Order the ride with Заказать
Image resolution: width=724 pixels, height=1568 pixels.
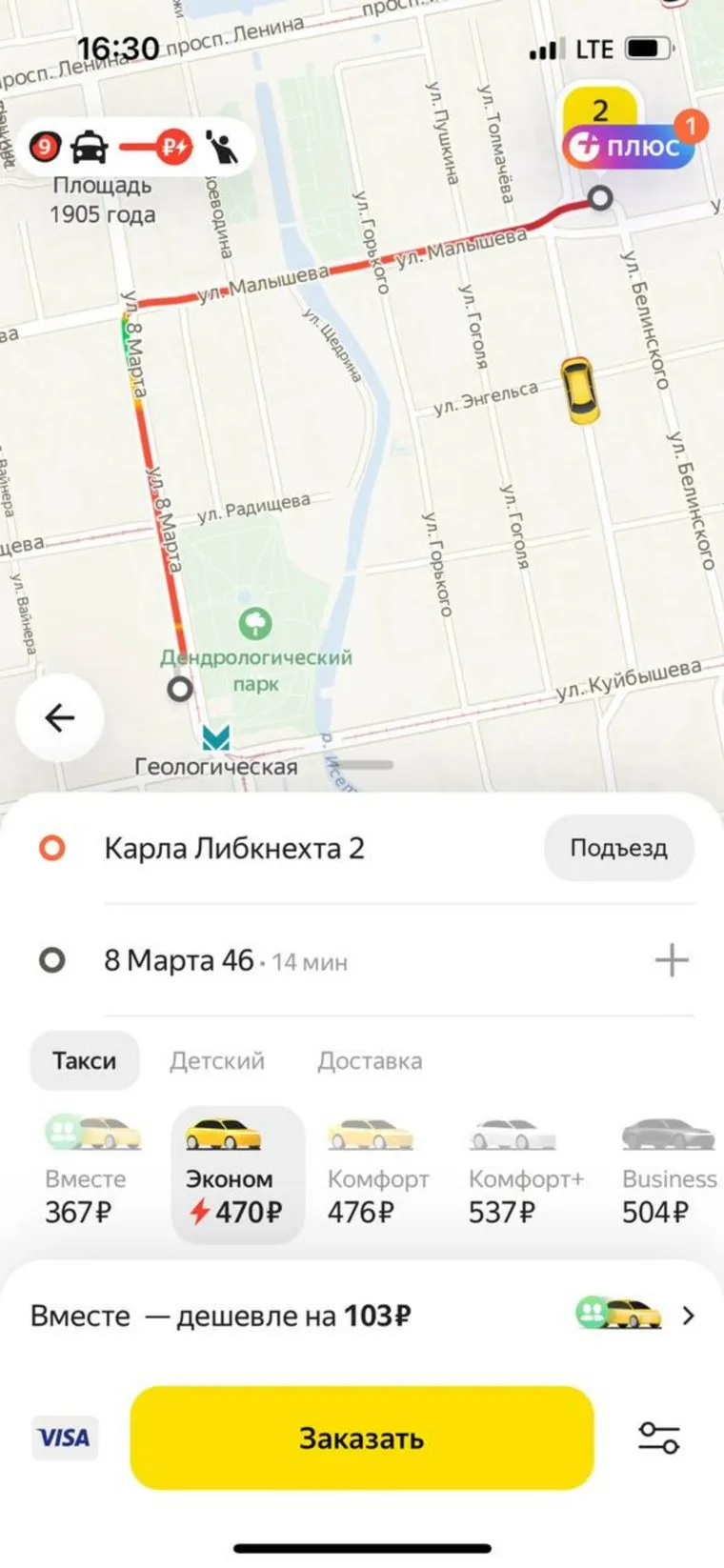coord(362,1437)
